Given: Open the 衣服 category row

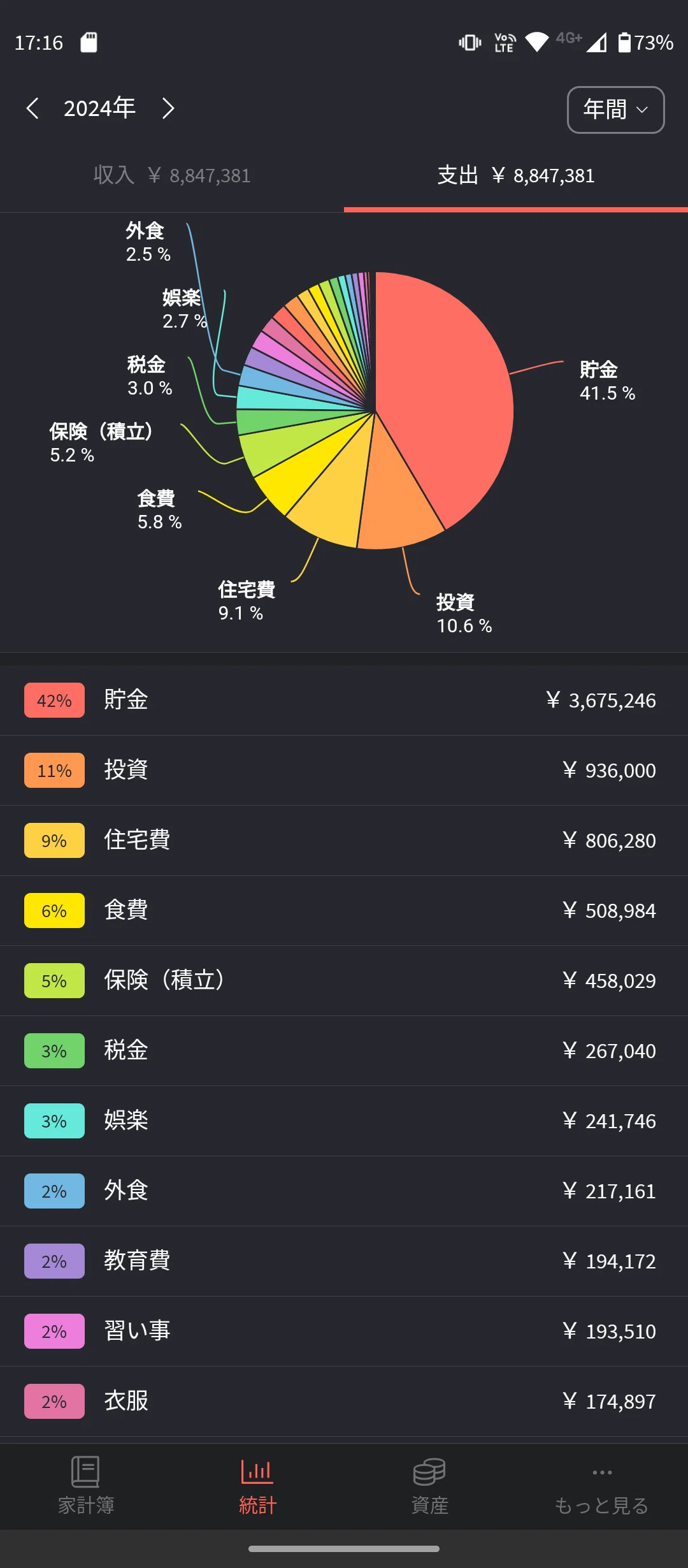Looking at the screenshot, I should coord(344,1402).
